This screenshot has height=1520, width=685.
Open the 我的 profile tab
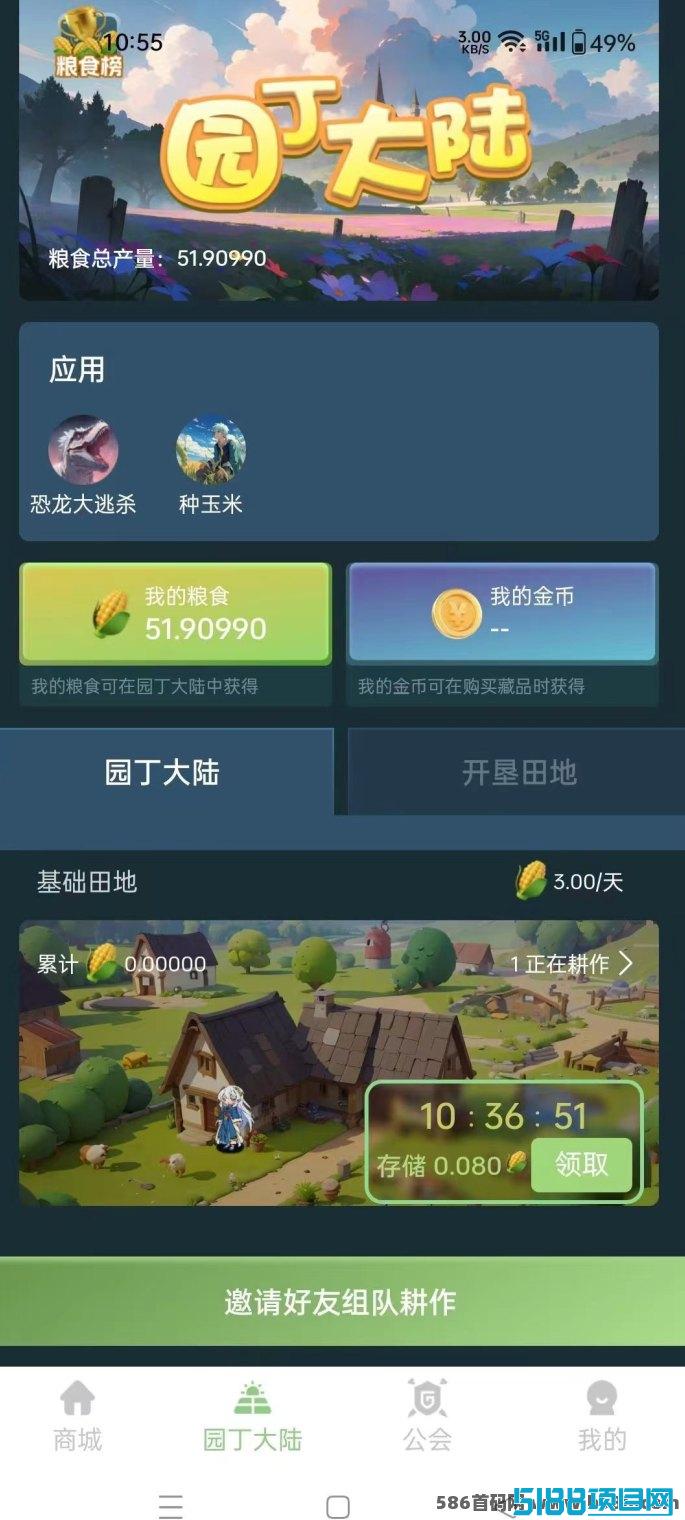coord(602,1417)
